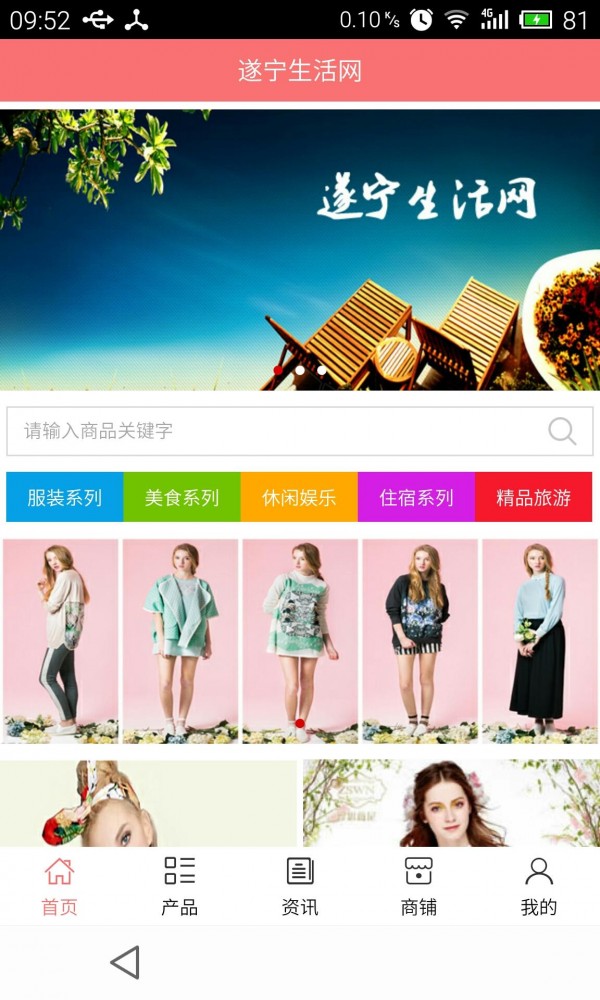Select the 首页 tab
Image resolution: width=600 pixels, height=1000 pixels.
click(x=59, y=886)
